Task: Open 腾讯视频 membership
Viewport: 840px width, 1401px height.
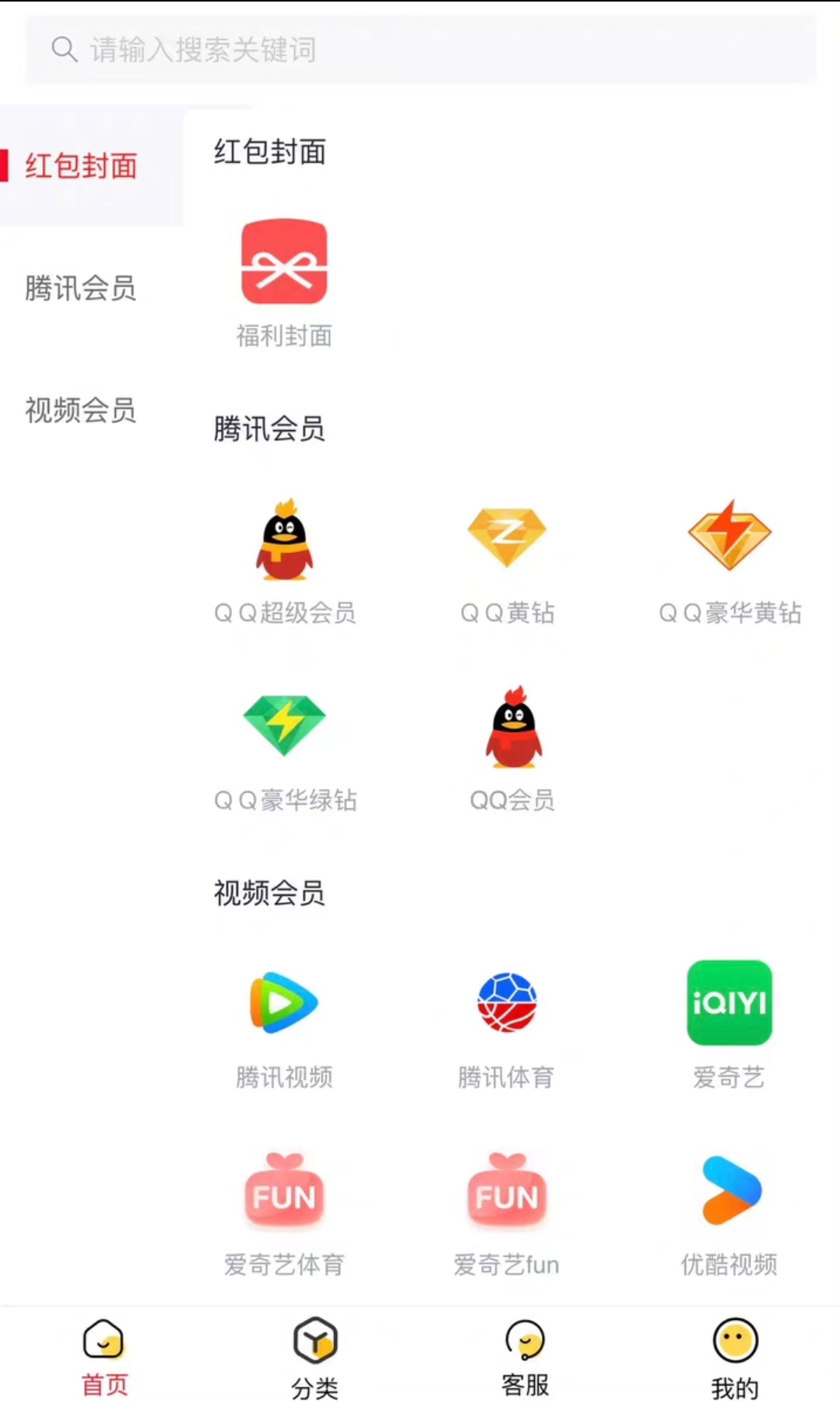Action: coord(284,1025)
